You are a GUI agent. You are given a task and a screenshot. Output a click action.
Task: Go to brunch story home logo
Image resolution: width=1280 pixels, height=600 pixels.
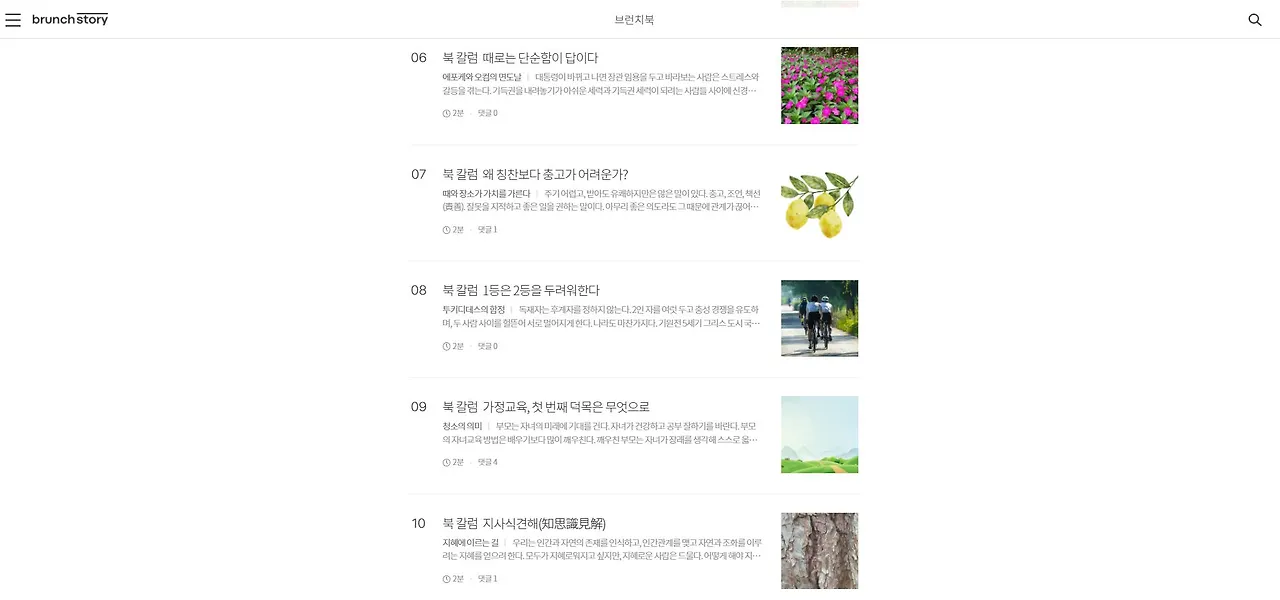pyautogui.click(x=70, y=20)
